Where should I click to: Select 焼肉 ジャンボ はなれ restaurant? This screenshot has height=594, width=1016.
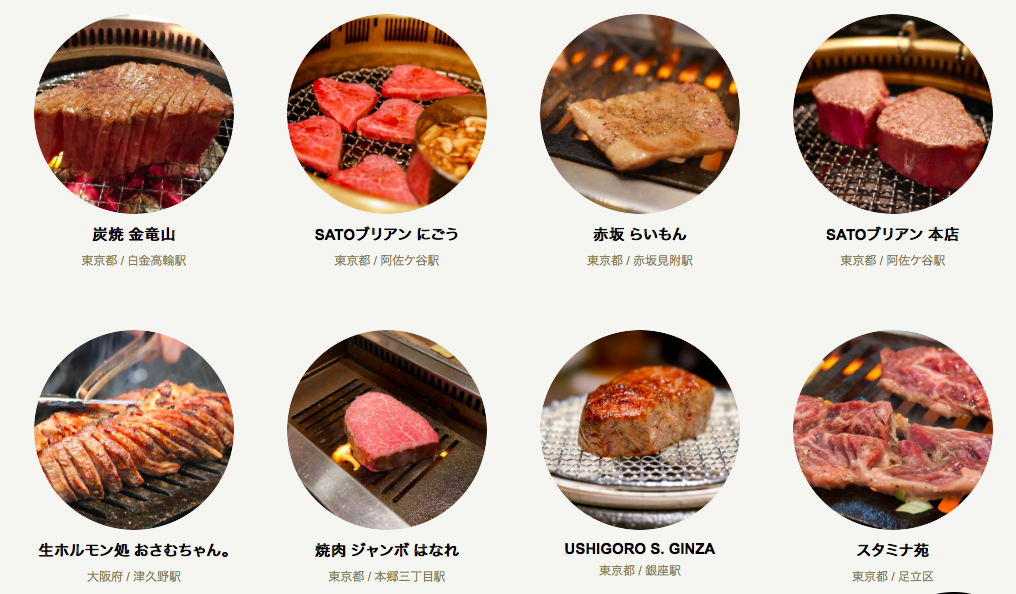coord(387,430)
